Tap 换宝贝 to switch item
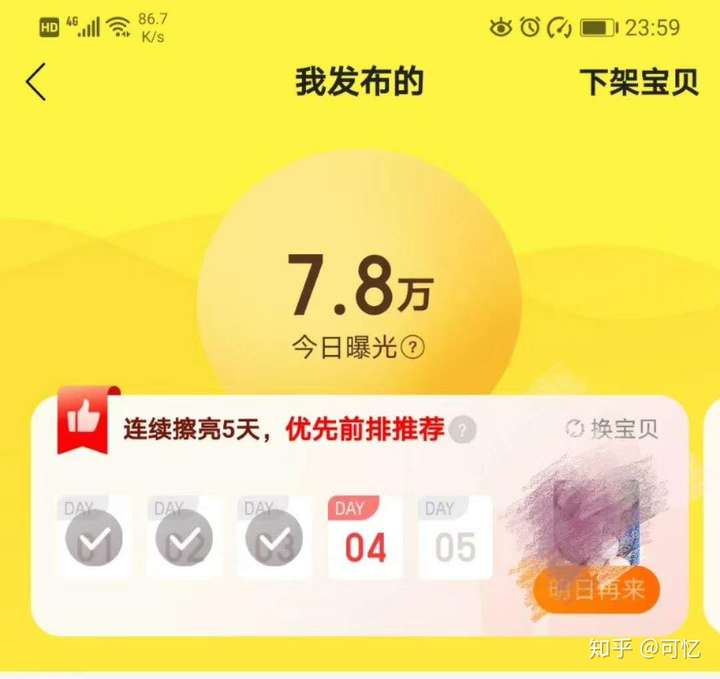Image resolution: width=720 pixels, height=679 pixels. coord(612,429)
